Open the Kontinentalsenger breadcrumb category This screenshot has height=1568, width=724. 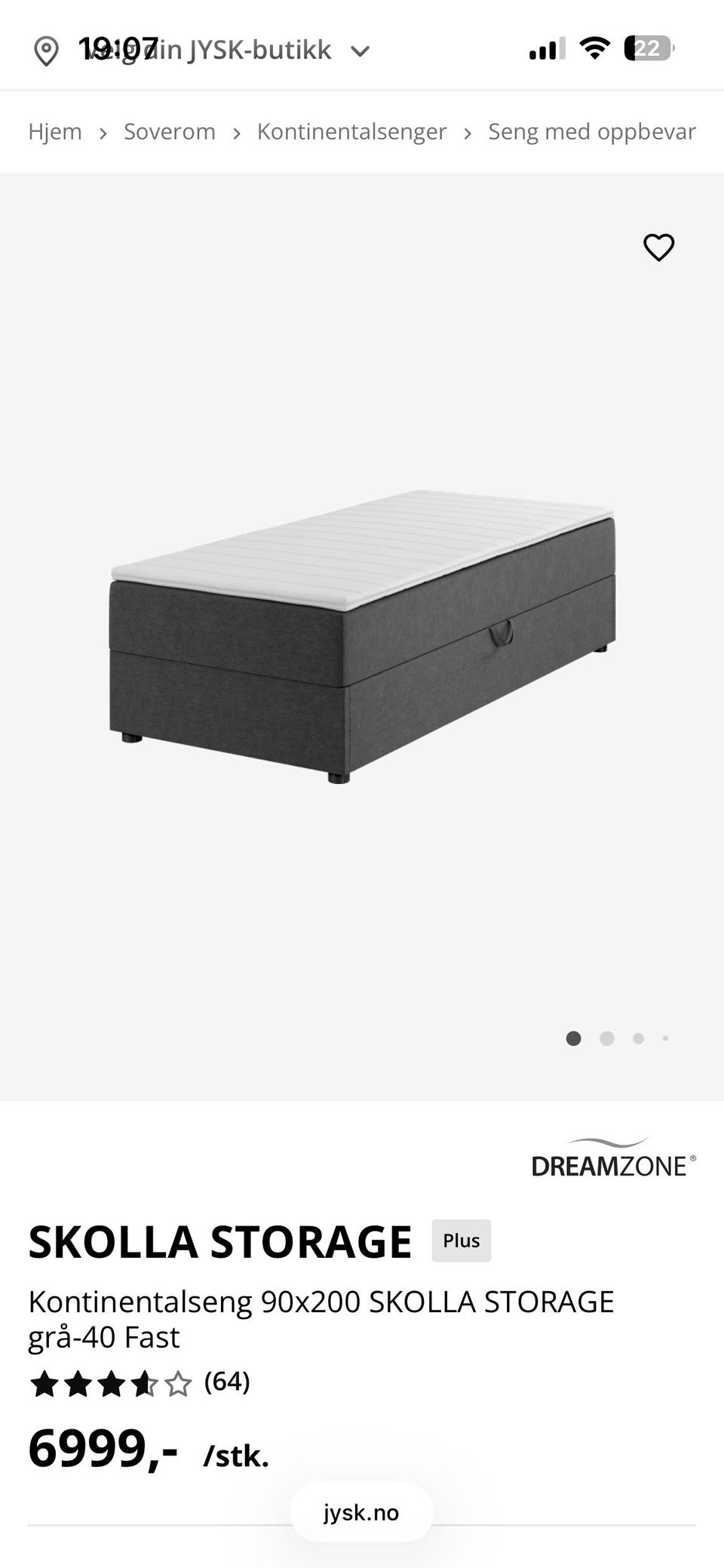[351, 131]
